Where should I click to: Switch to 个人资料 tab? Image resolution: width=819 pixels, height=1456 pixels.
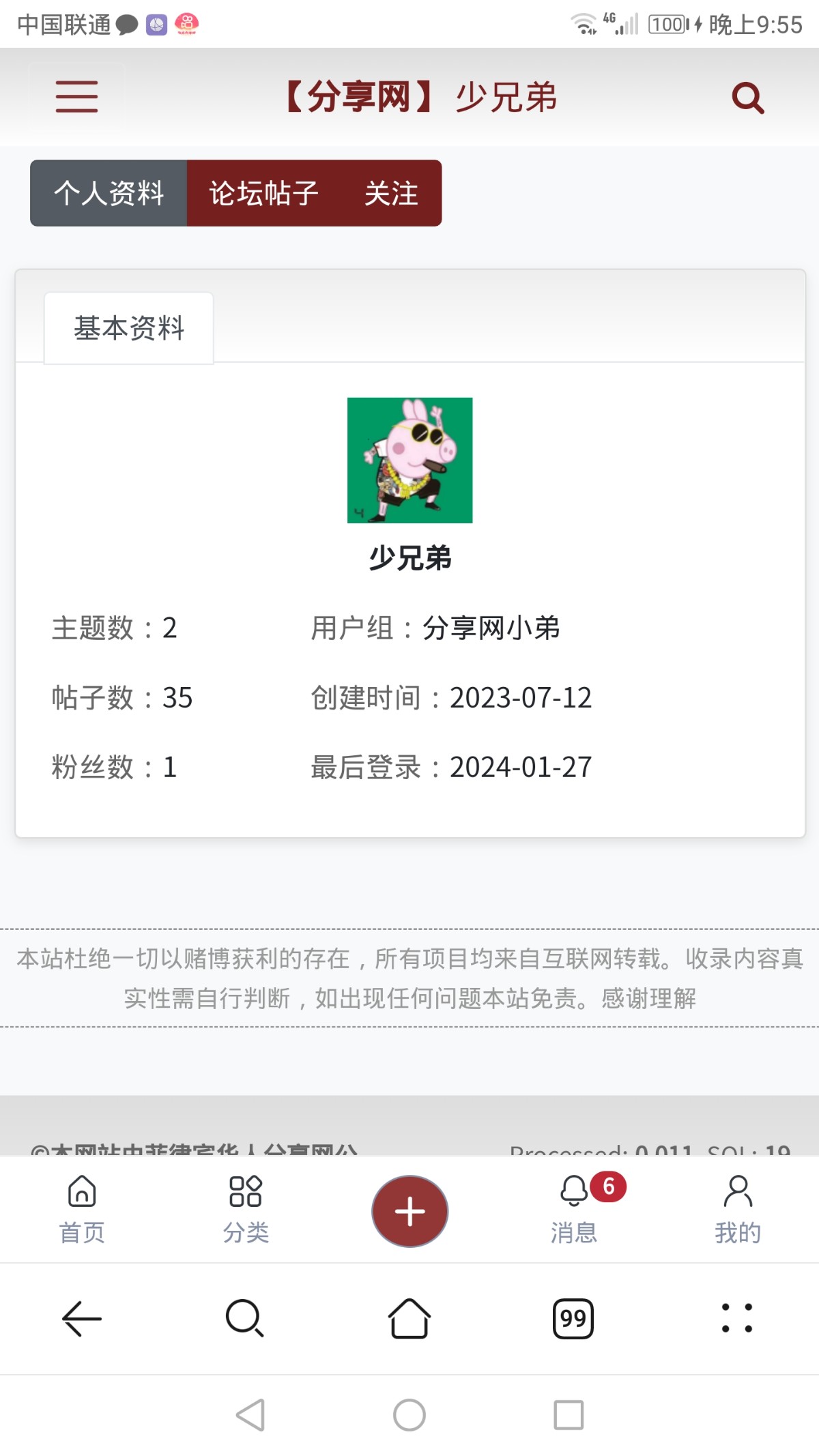click(109, 193)
